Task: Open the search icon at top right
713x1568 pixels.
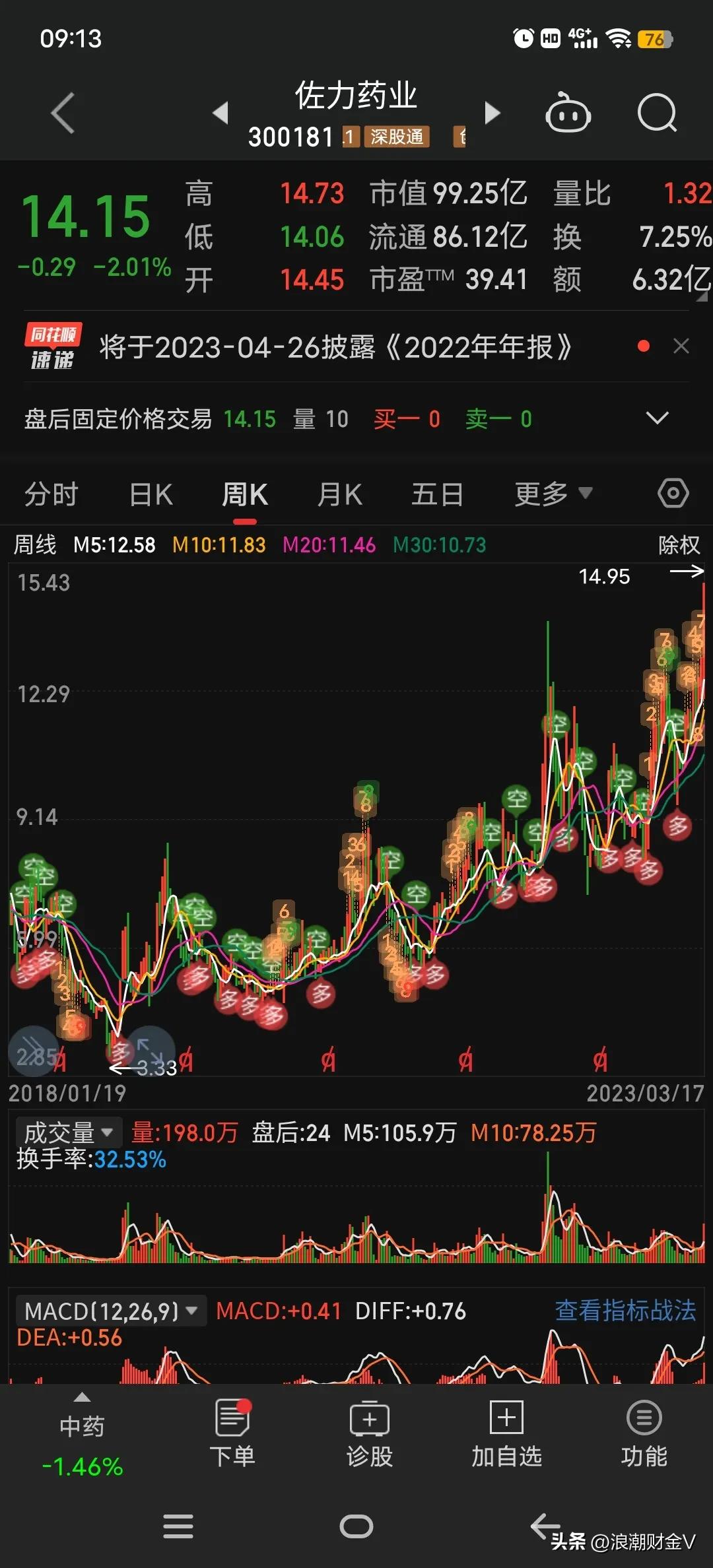Action: [x=658, y=114]
